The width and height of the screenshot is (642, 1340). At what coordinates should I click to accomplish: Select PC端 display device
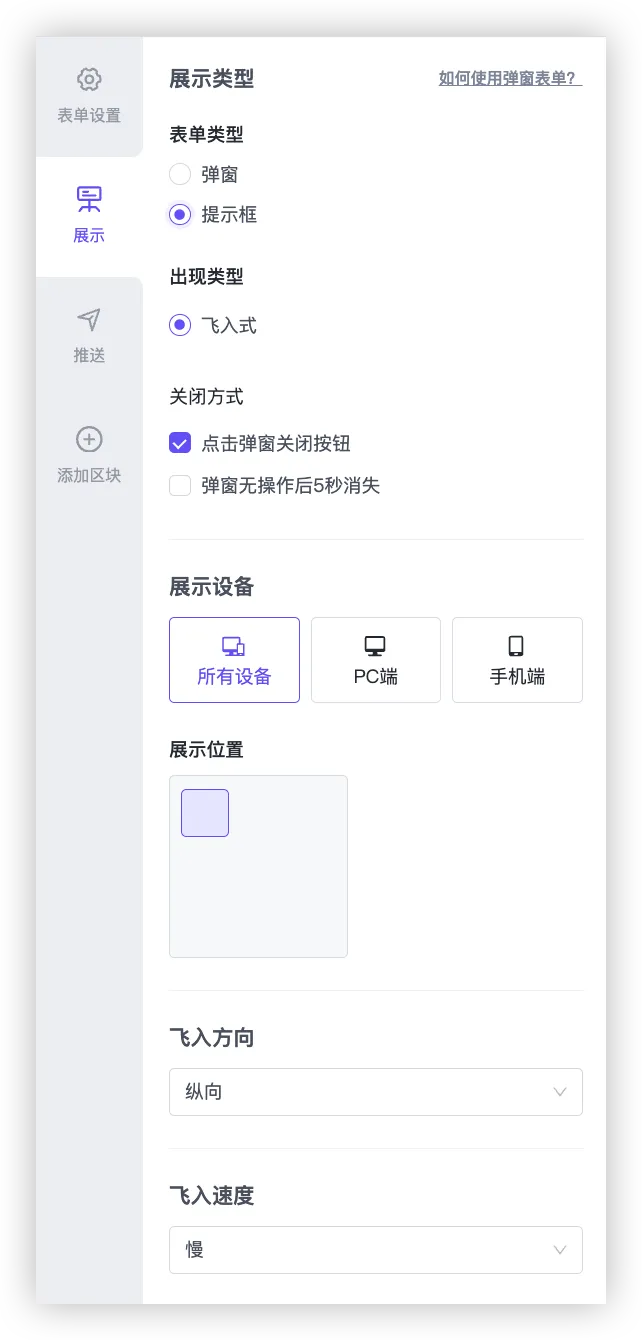coord(375,660)
